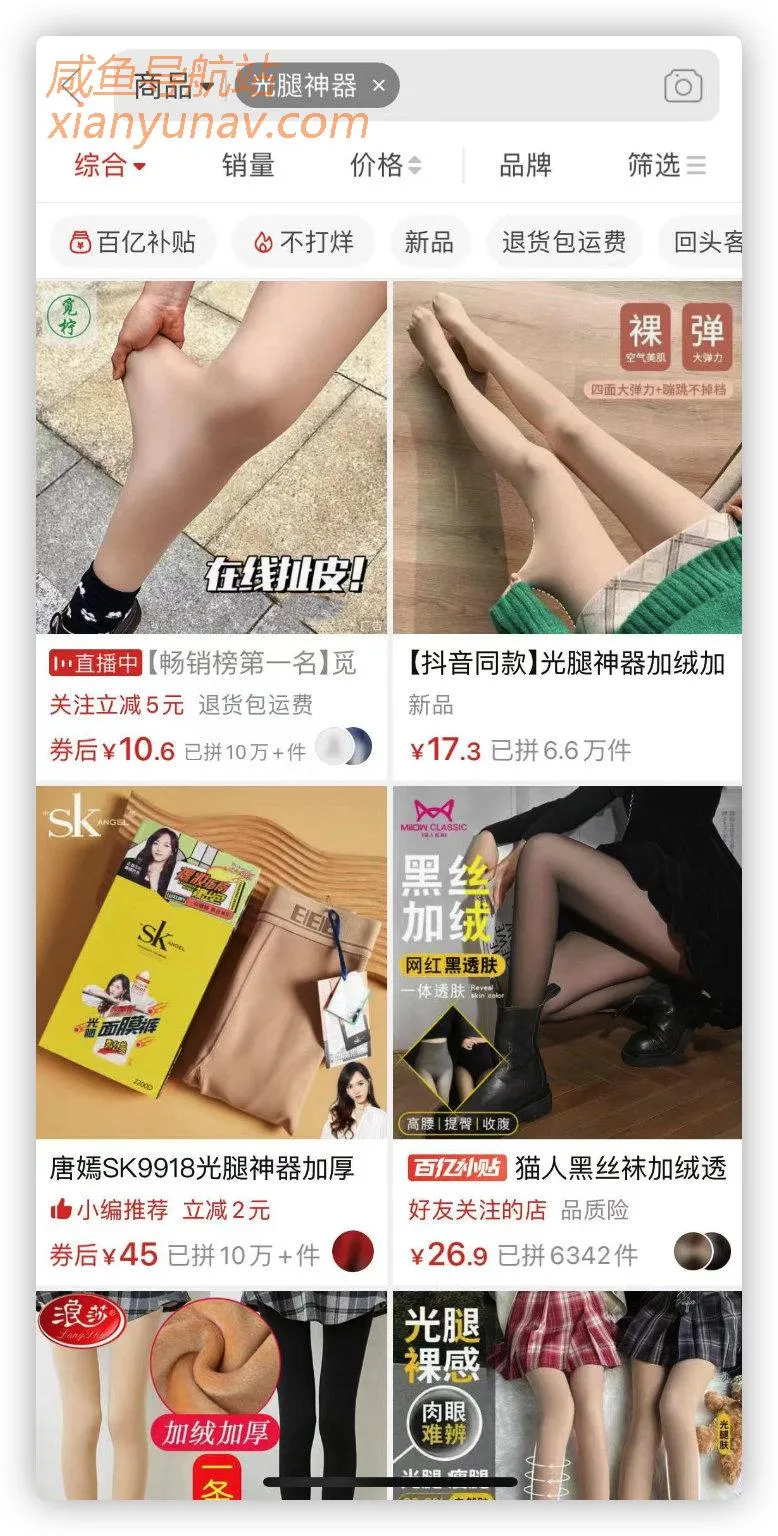Open the 品牌 filter
Screen dimensions: 778x1536
[x=525, y=165]
